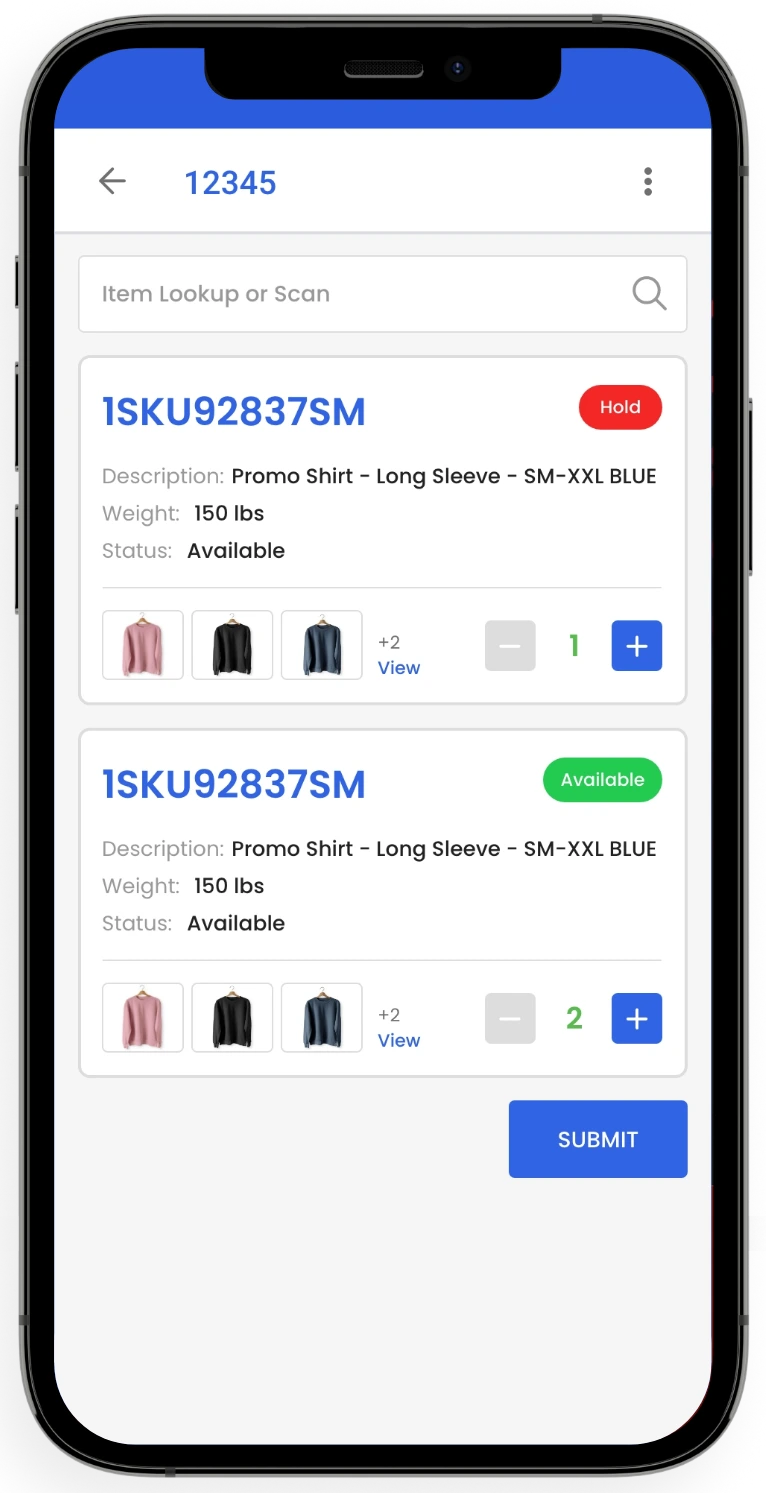Go back using the arrow
766x1493 pixels.
click(112, 181)
